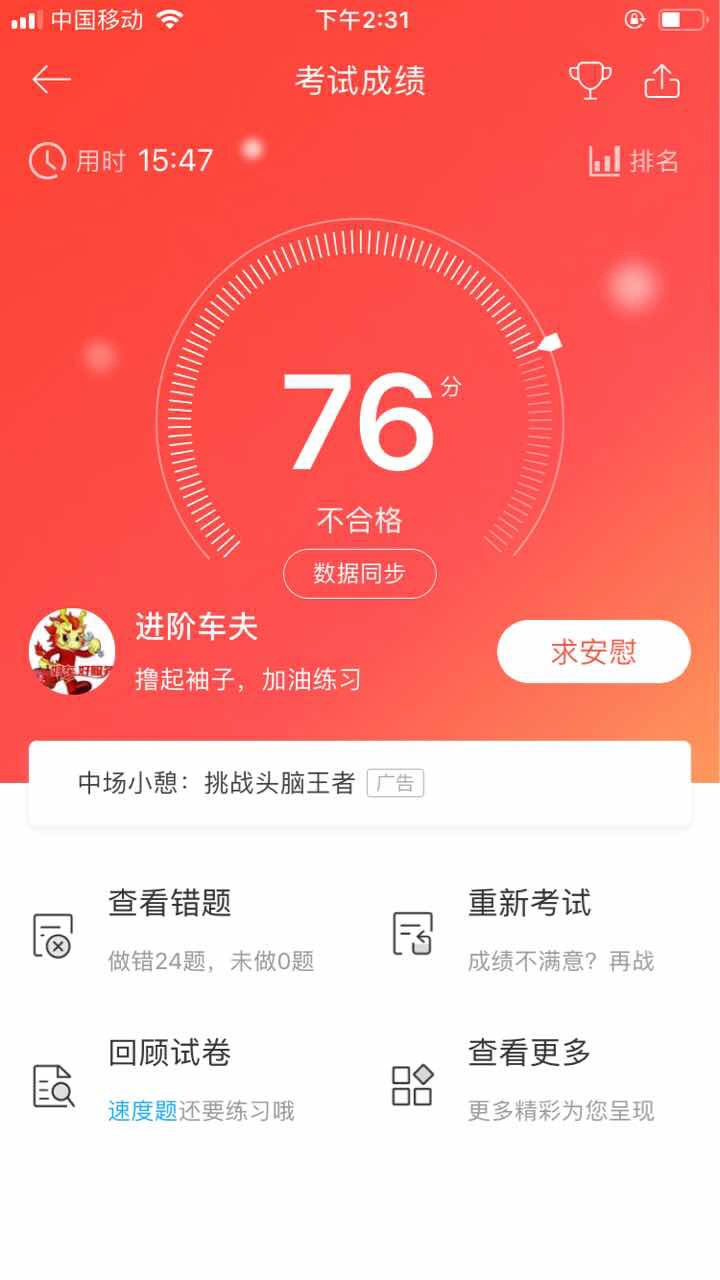Open the trophy icon
The height and width of the screenshot is (1280, 720).
point(589,80)
